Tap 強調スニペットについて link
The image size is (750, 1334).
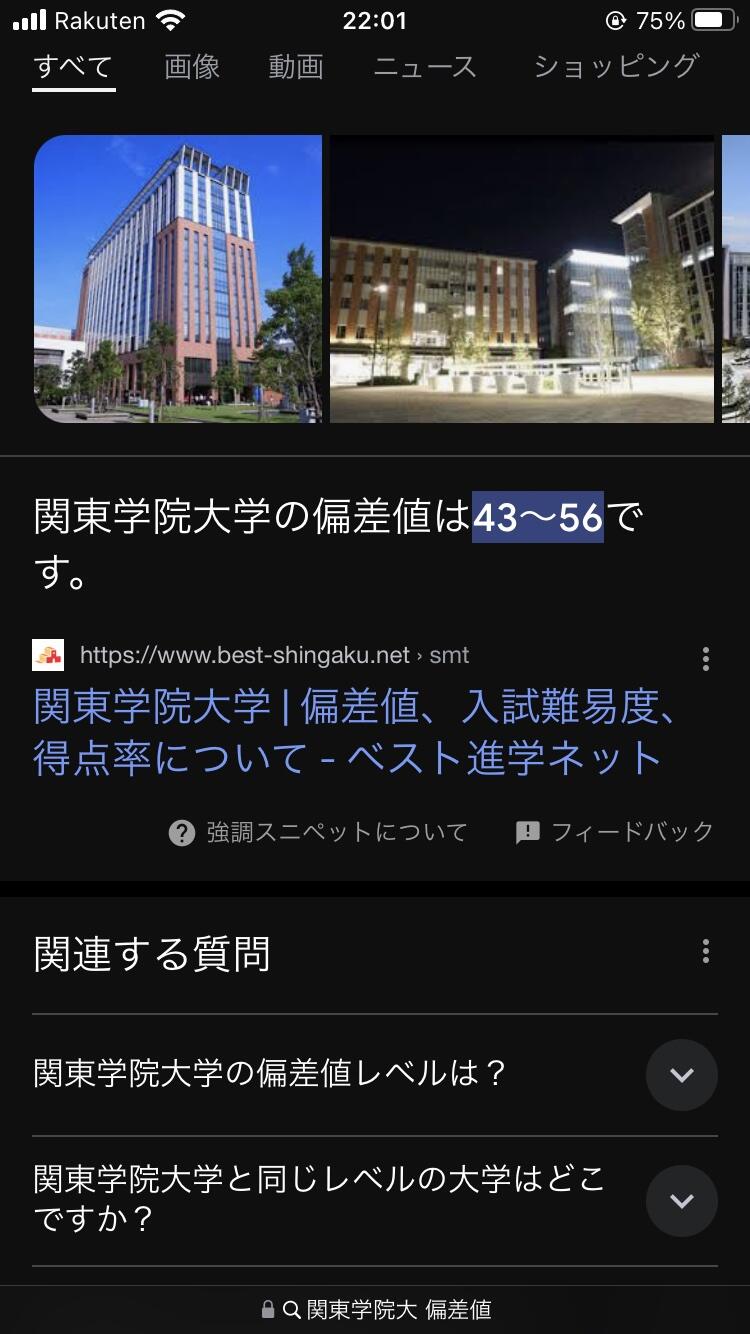[318, 832]
